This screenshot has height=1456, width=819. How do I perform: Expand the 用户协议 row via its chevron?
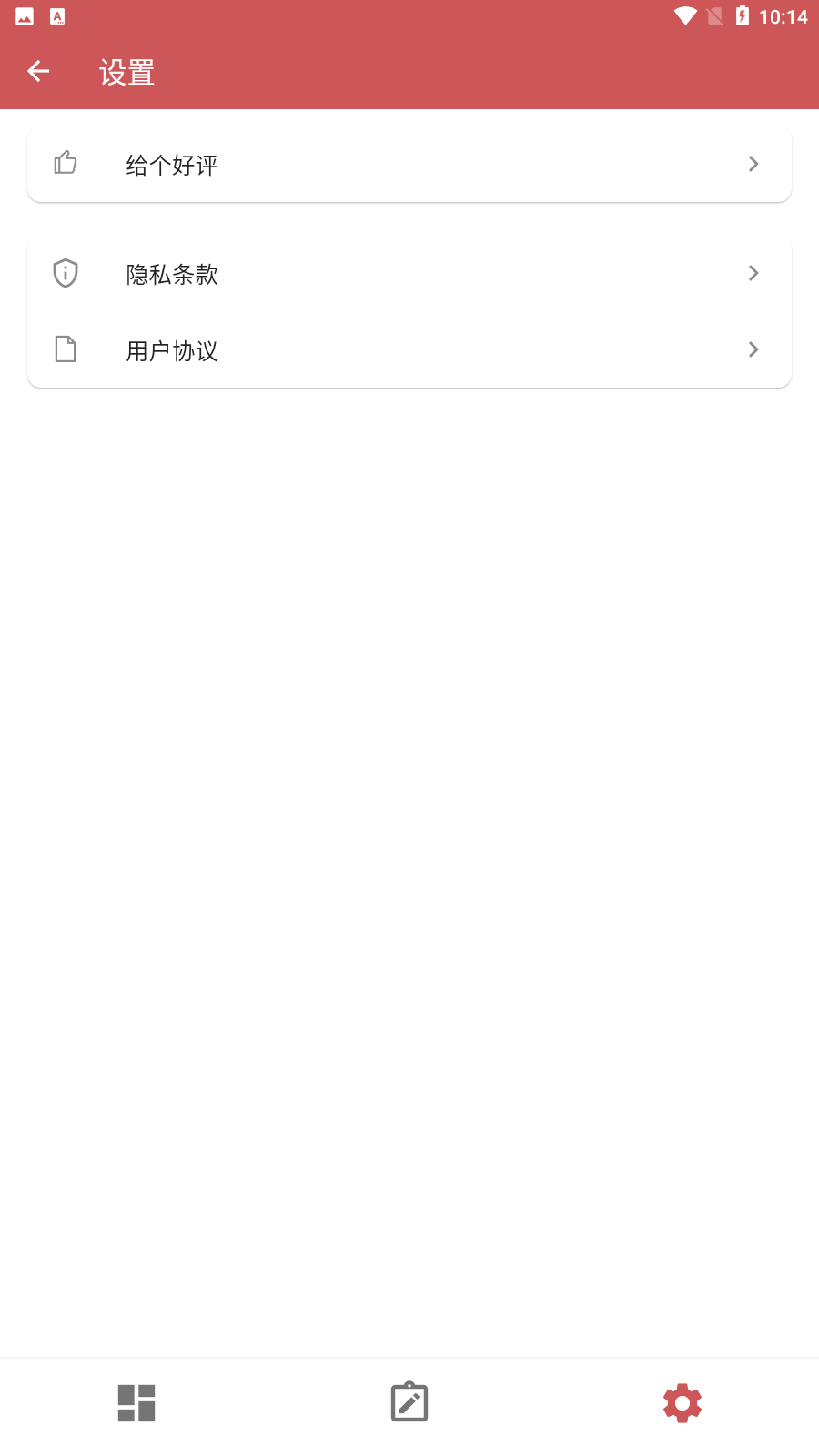[x=753, y=349]
